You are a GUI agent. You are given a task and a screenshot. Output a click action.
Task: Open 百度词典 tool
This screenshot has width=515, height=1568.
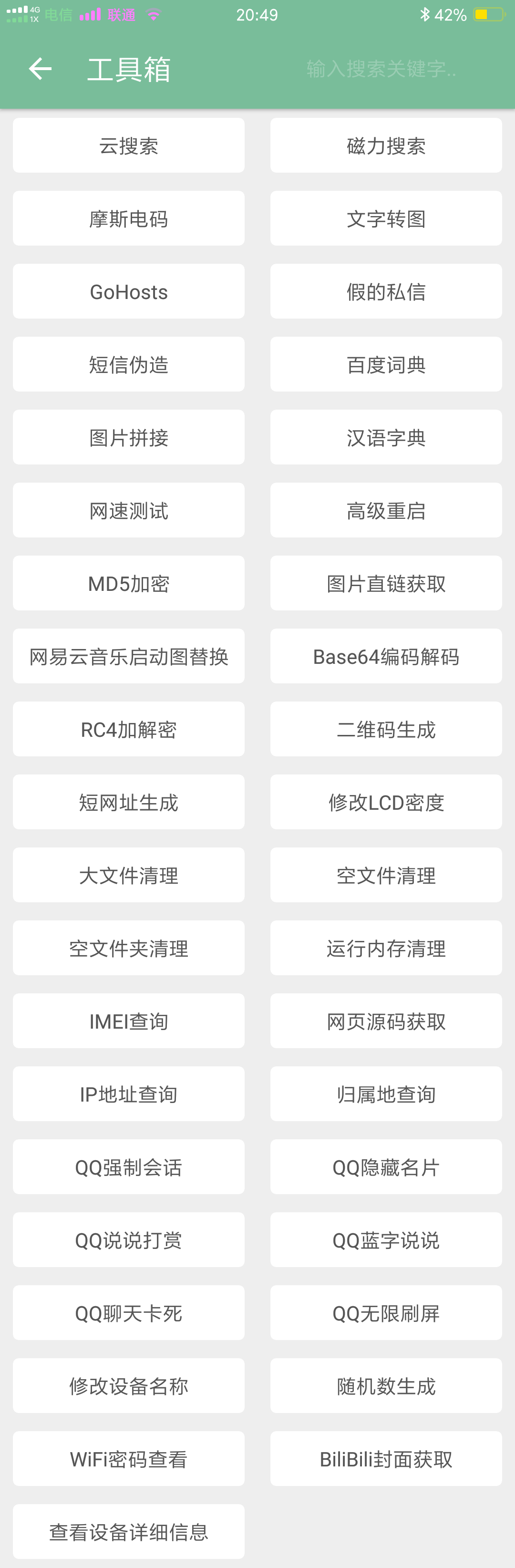(386, 365)
